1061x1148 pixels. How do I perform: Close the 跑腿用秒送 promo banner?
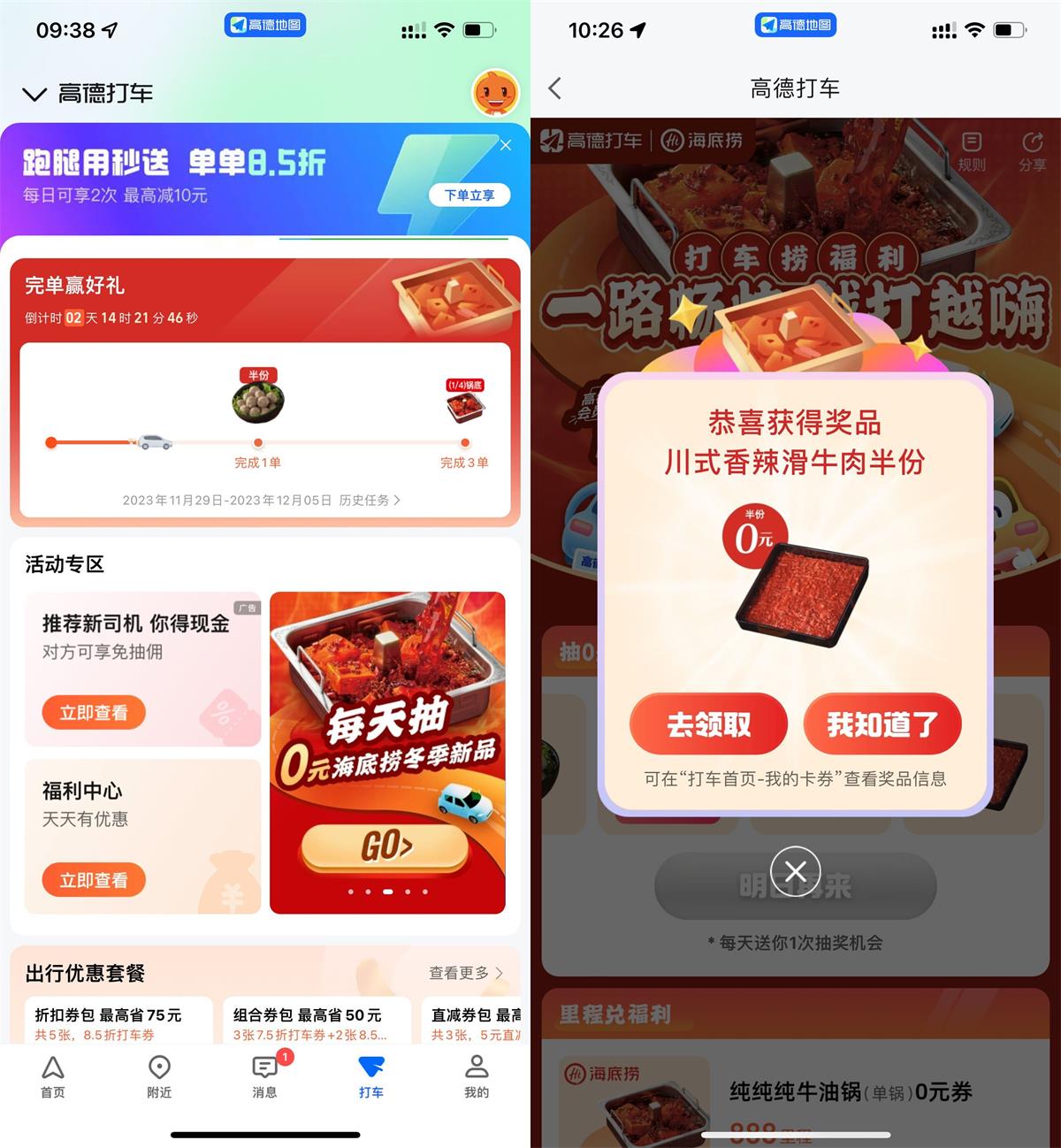pos(505,145)
